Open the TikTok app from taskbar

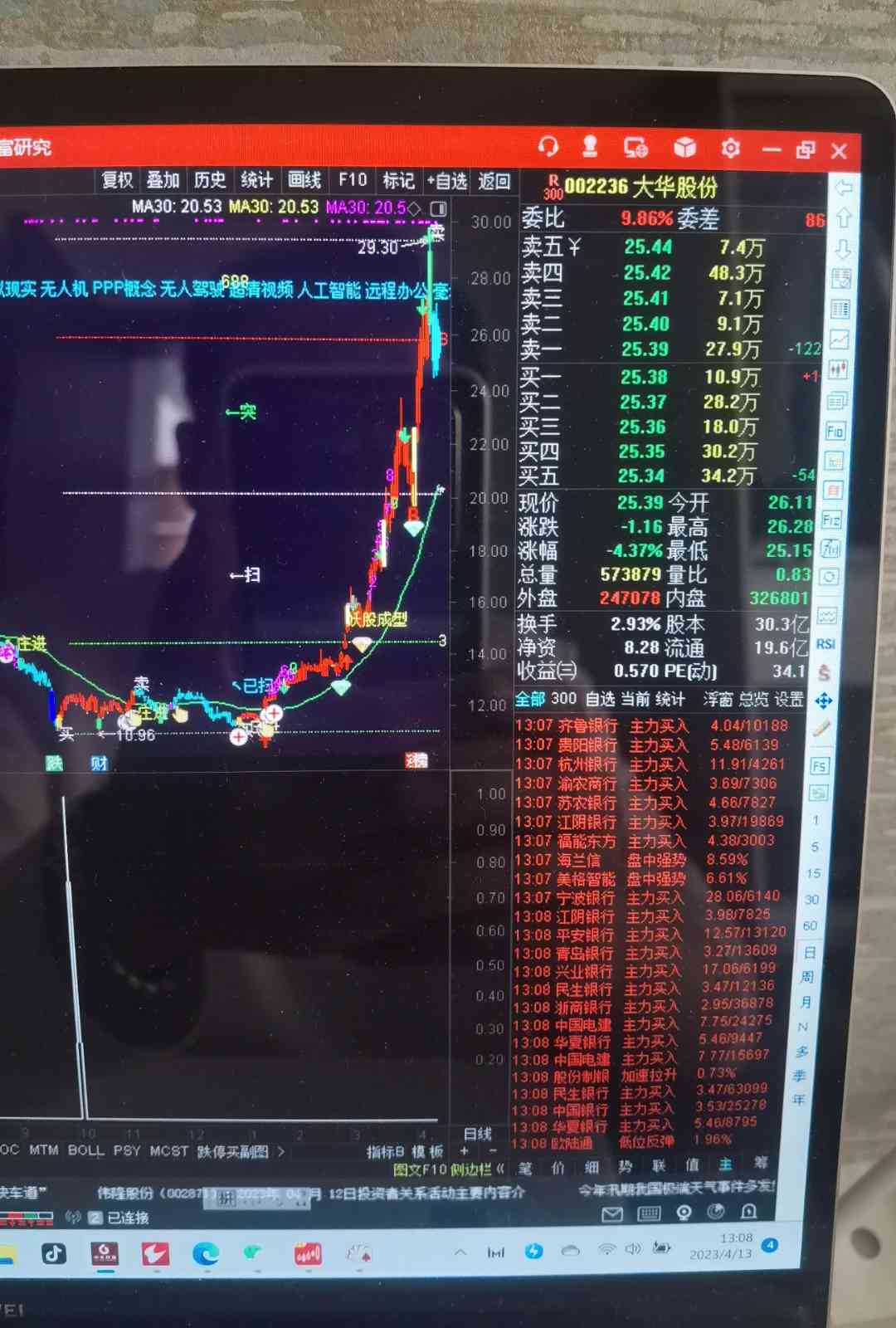point(54,1252)
